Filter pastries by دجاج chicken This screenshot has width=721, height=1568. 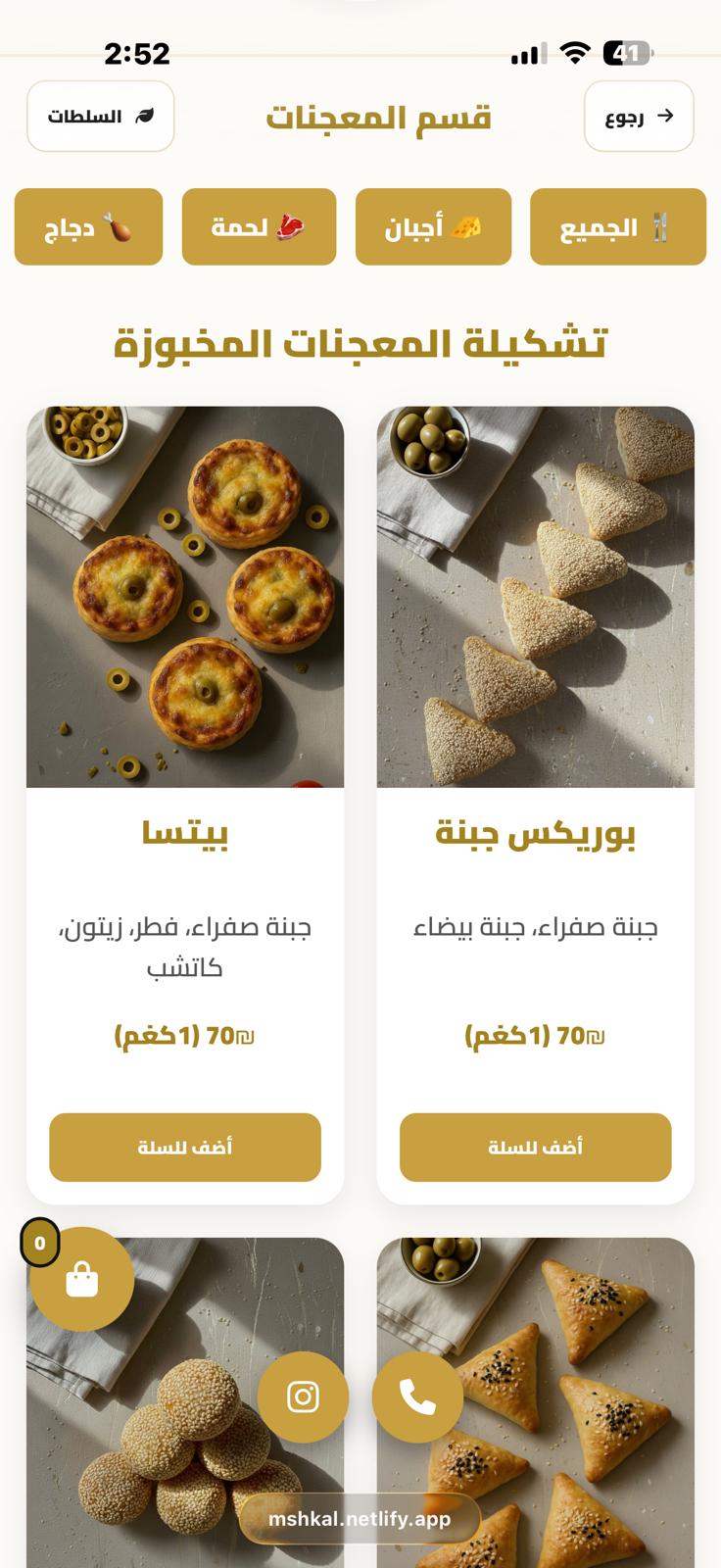[x=88, y=227]
